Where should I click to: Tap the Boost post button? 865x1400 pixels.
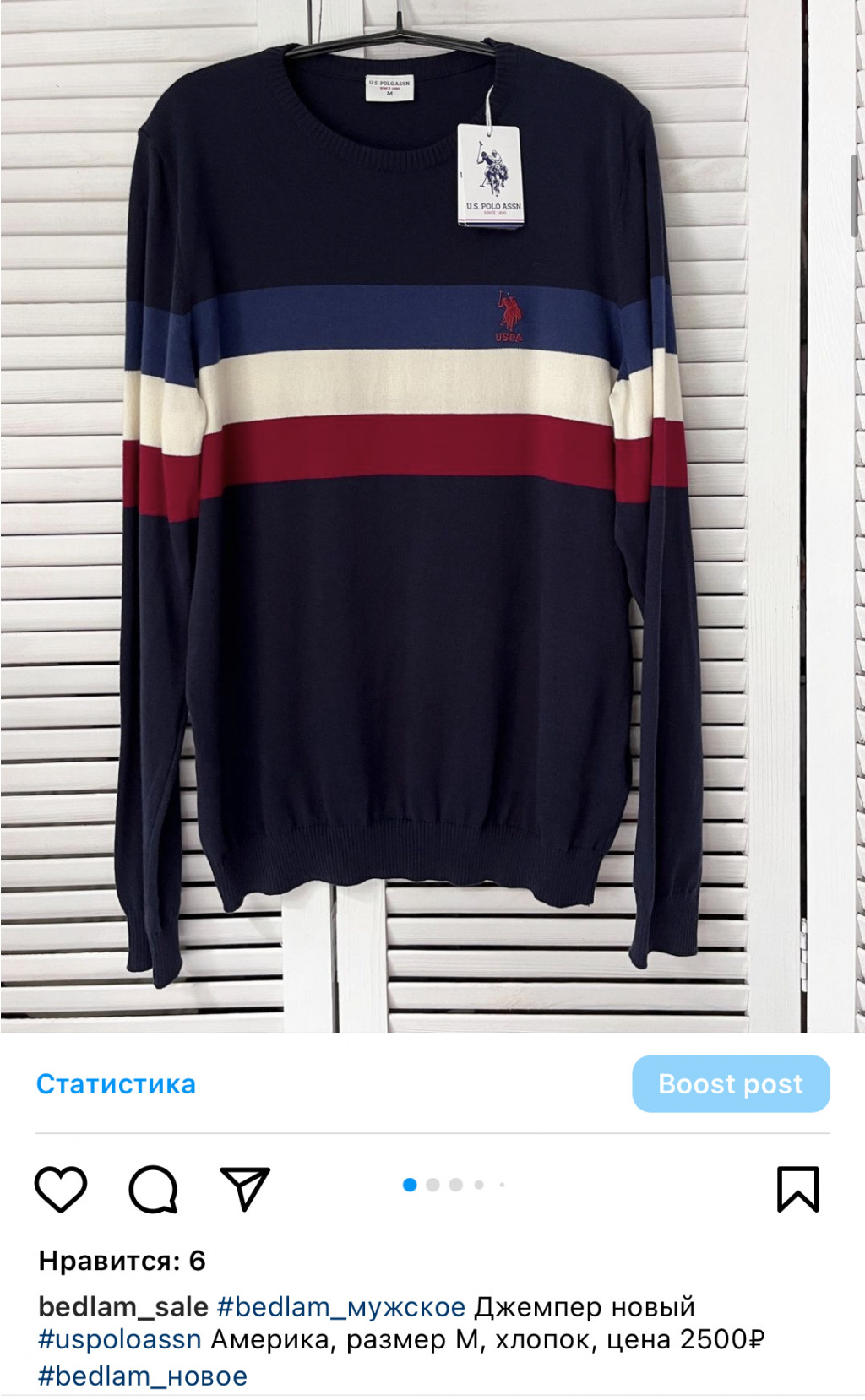coord(731,1084)
